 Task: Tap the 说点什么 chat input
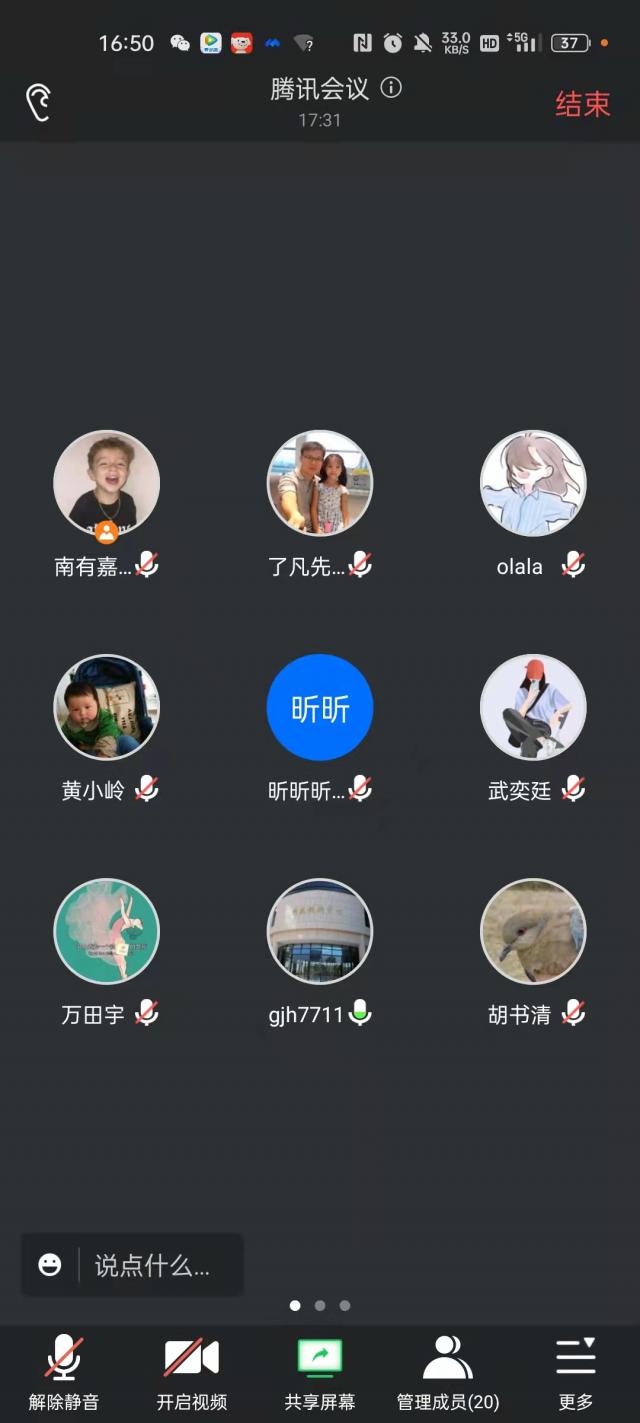[160, 1265]
